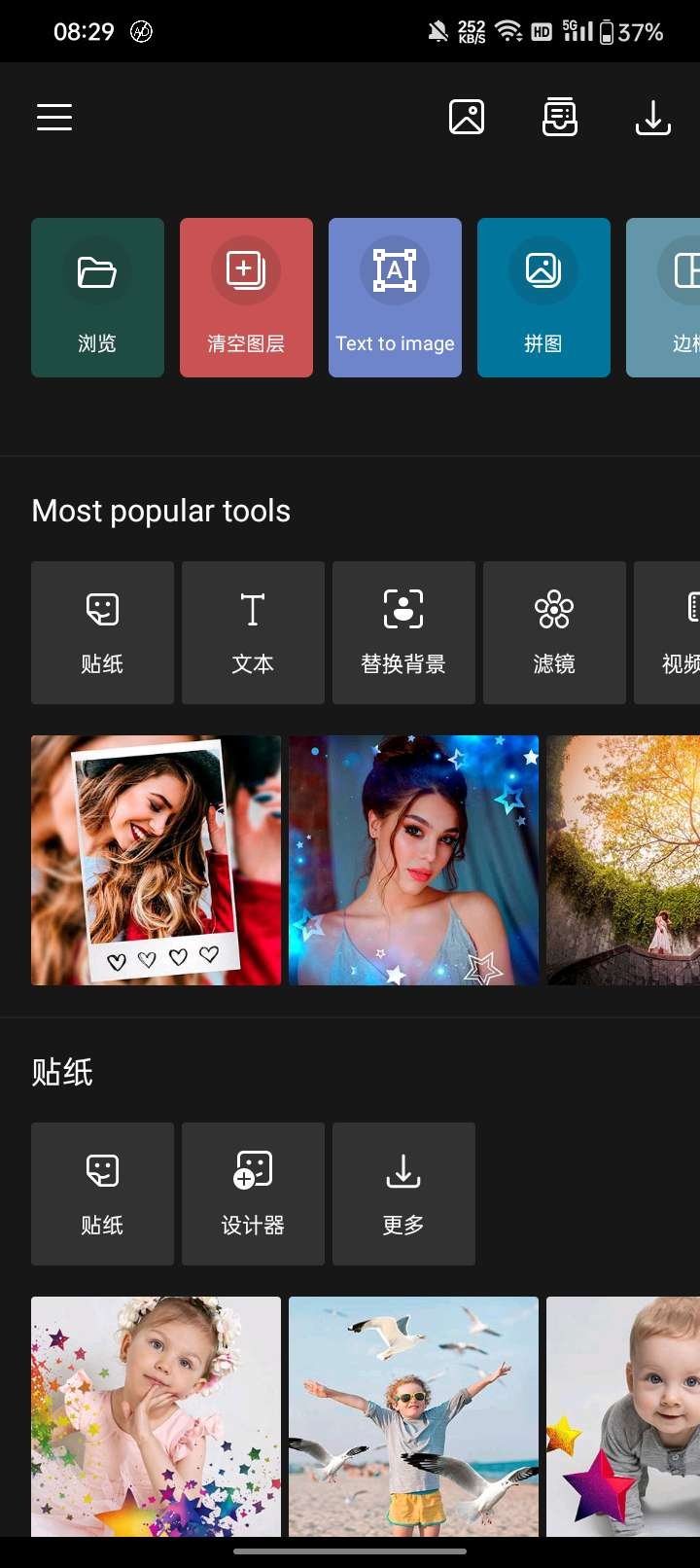Screen dimensions: 700x1568
Task: Open the polaroid hearts frame sample
Action: click(156, 860)
